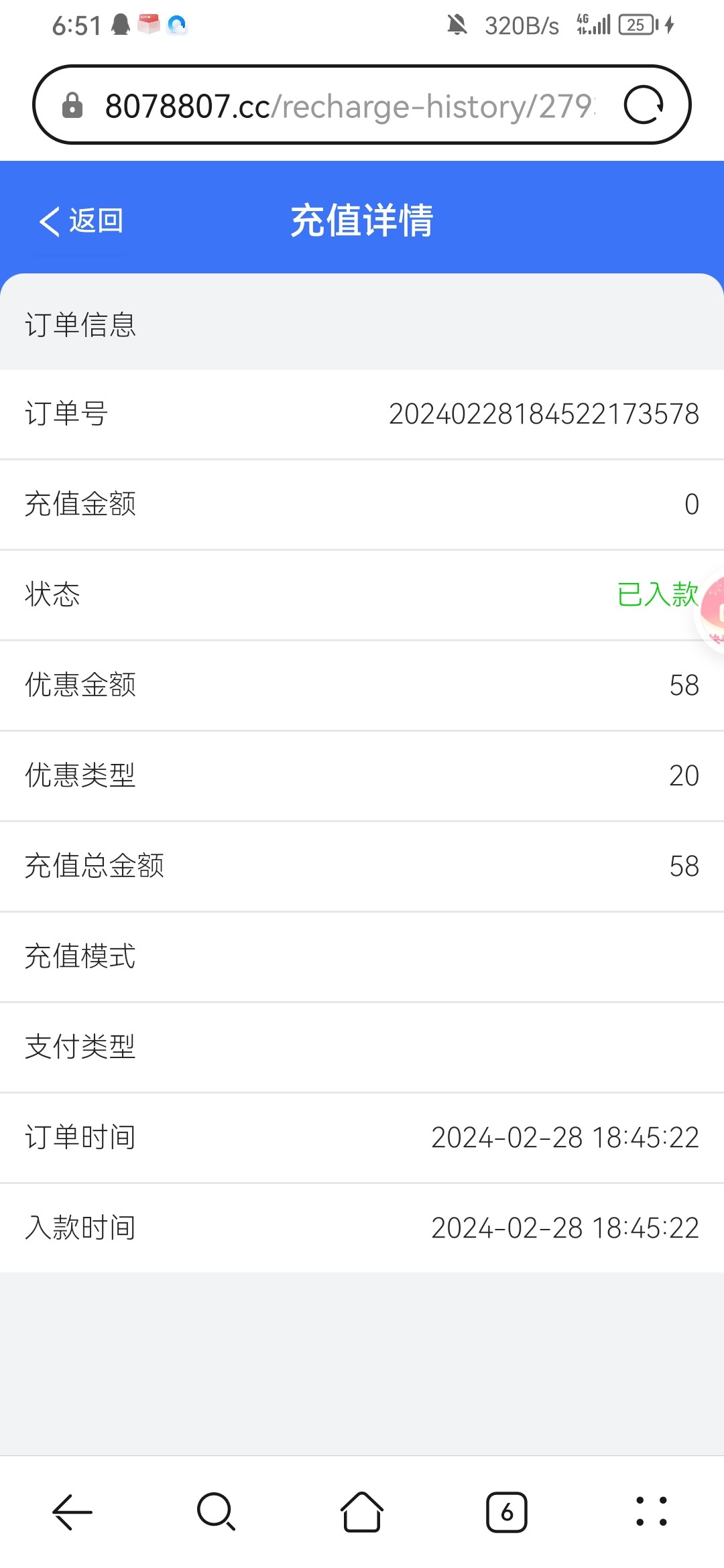
Task: Open browser search from the bottom bar
Action: [x=217, y=1512]
